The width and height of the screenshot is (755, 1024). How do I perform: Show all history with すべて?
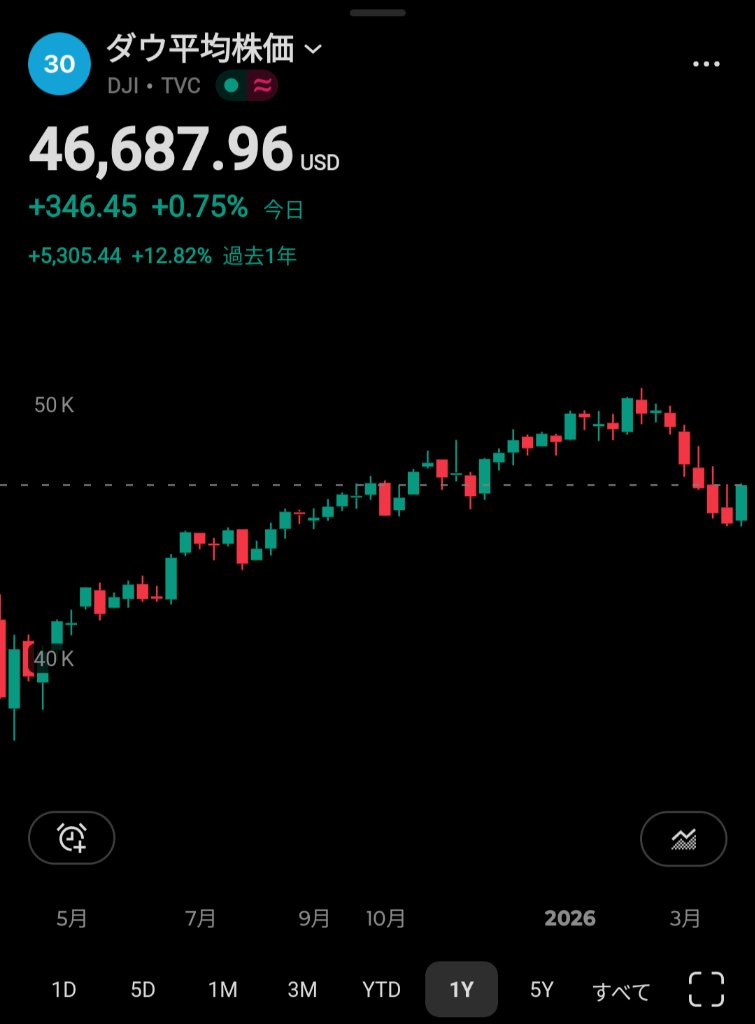[621, 991]
